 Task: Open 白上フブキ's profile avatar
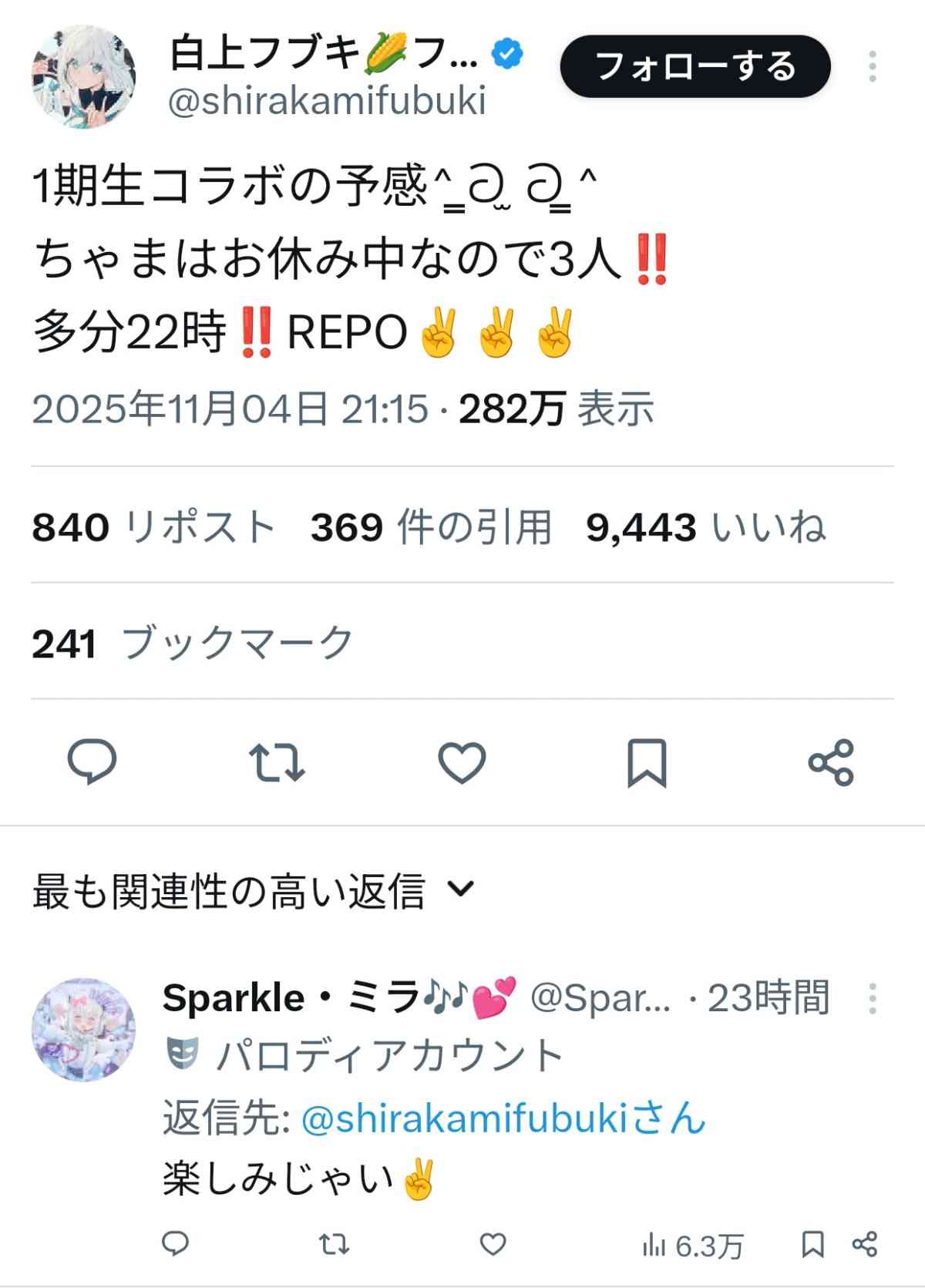pyautogui.click(x=83, y=76)
